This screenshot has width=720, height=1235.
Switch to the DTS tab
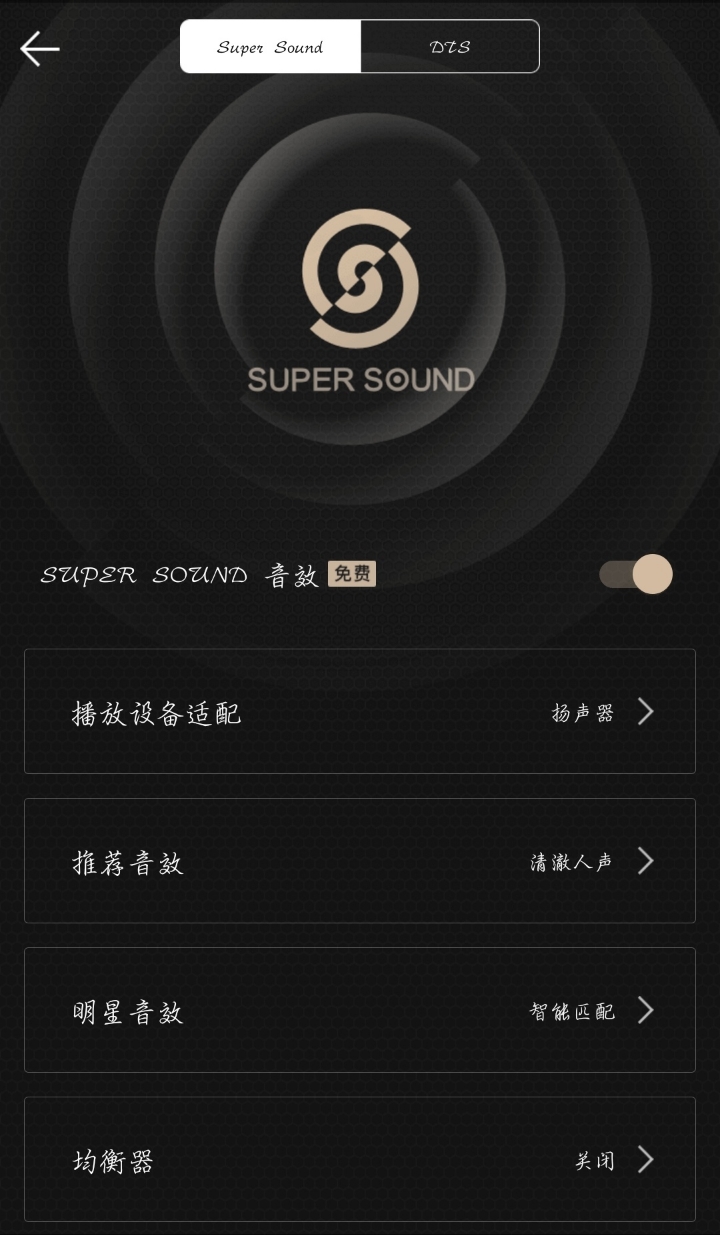pos(448,45)
